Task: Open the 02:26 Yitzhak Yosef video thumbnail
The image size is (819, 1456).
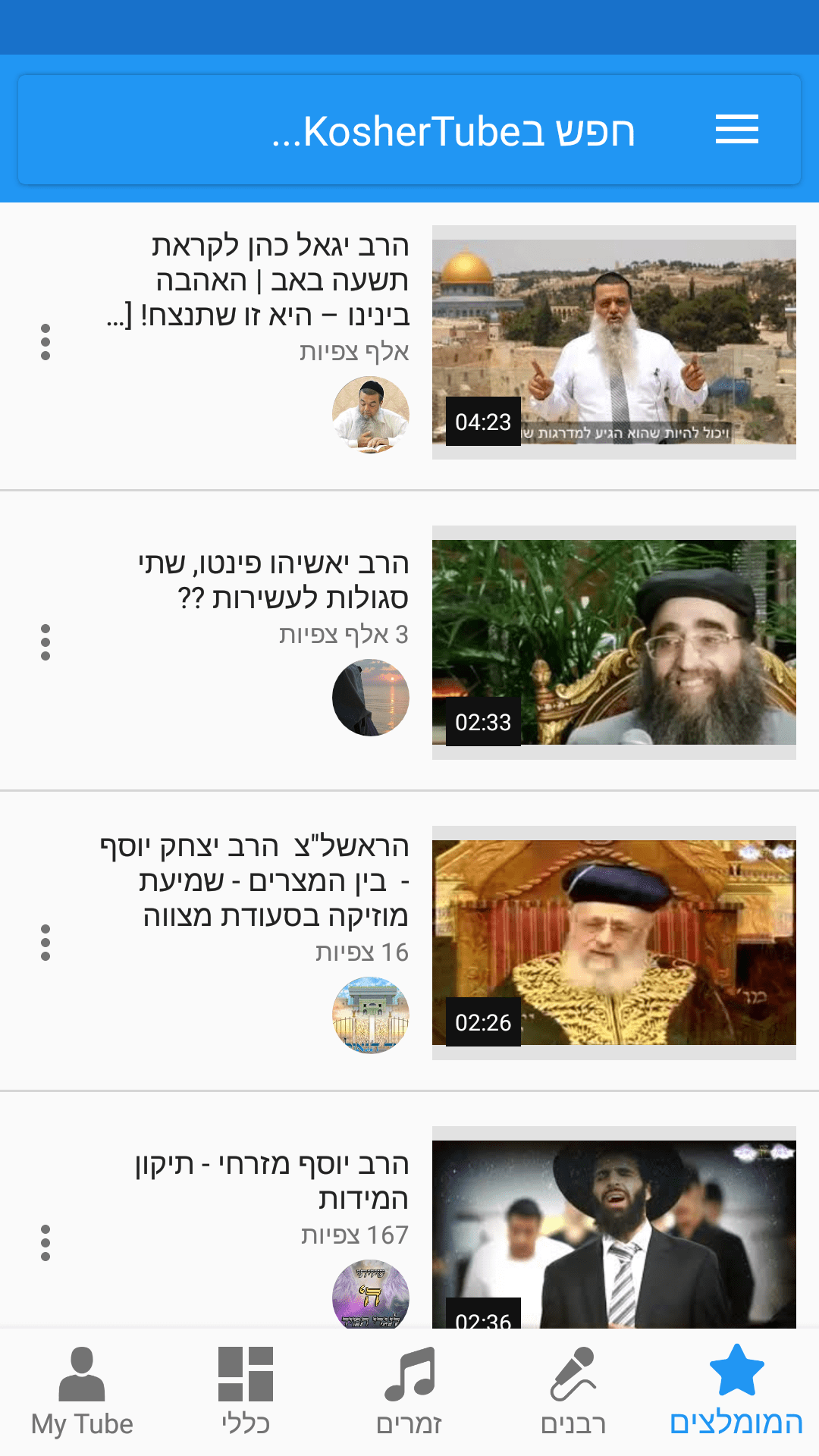Action: (613, 944)
